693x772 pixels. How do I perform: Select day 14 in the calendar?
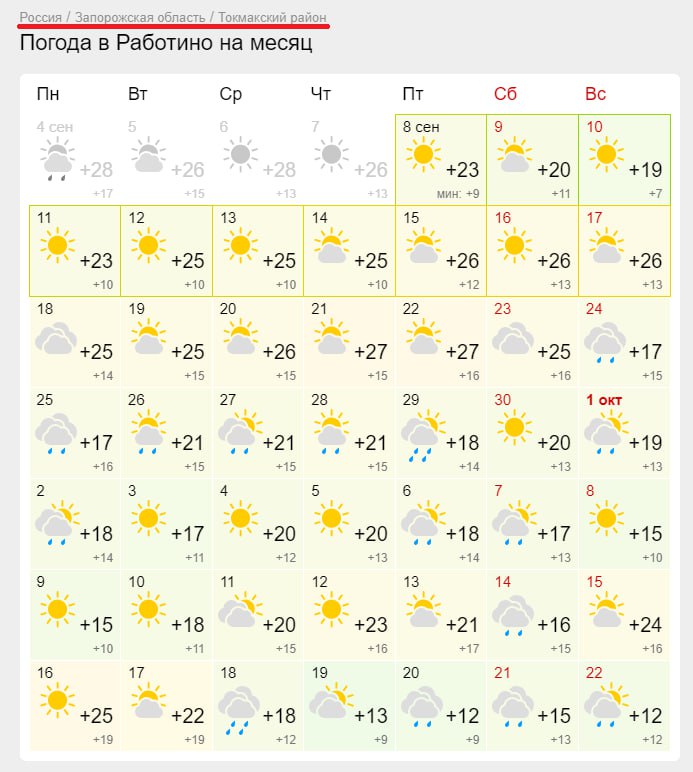pos(349,251)
